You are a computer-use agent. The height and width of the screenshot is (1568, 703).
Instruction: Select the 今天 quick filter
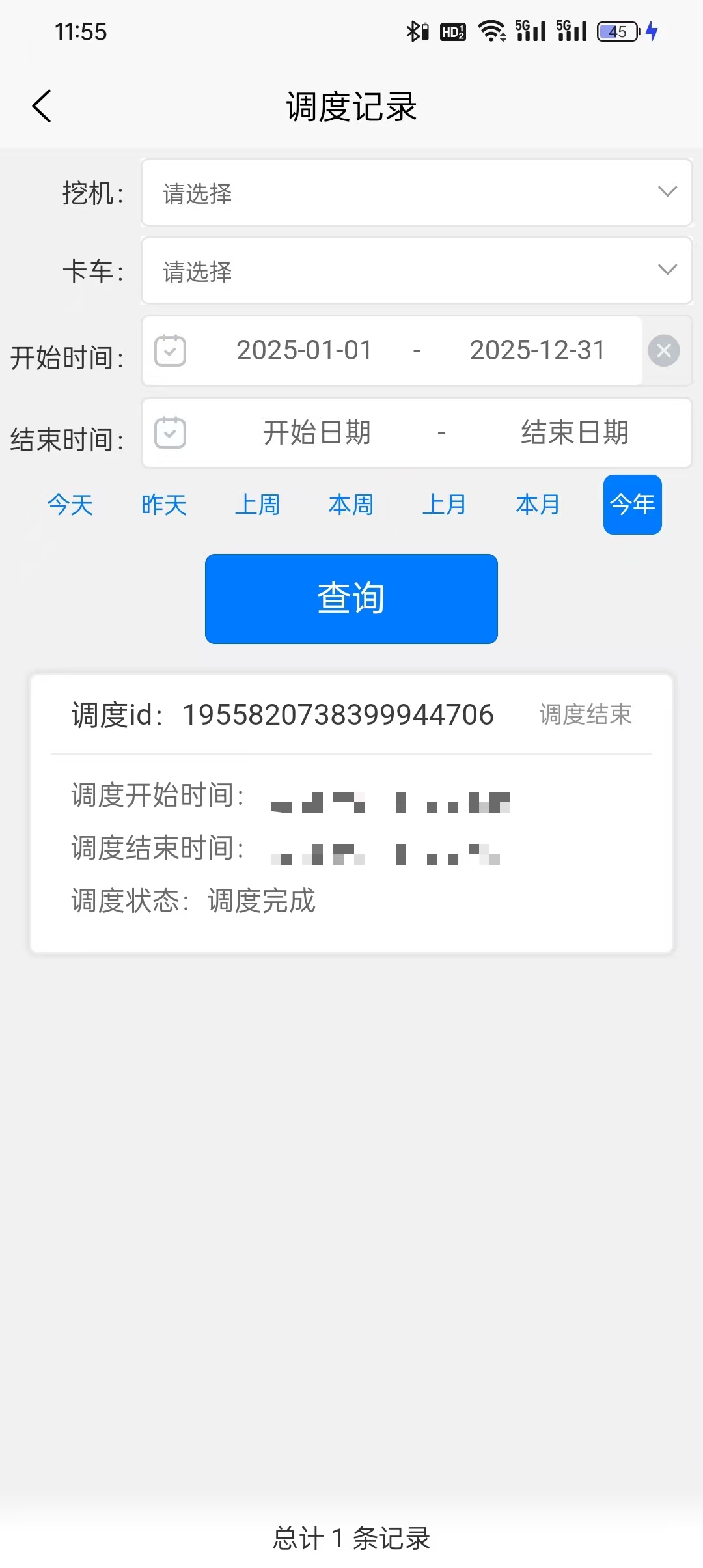tap(70, 505)
